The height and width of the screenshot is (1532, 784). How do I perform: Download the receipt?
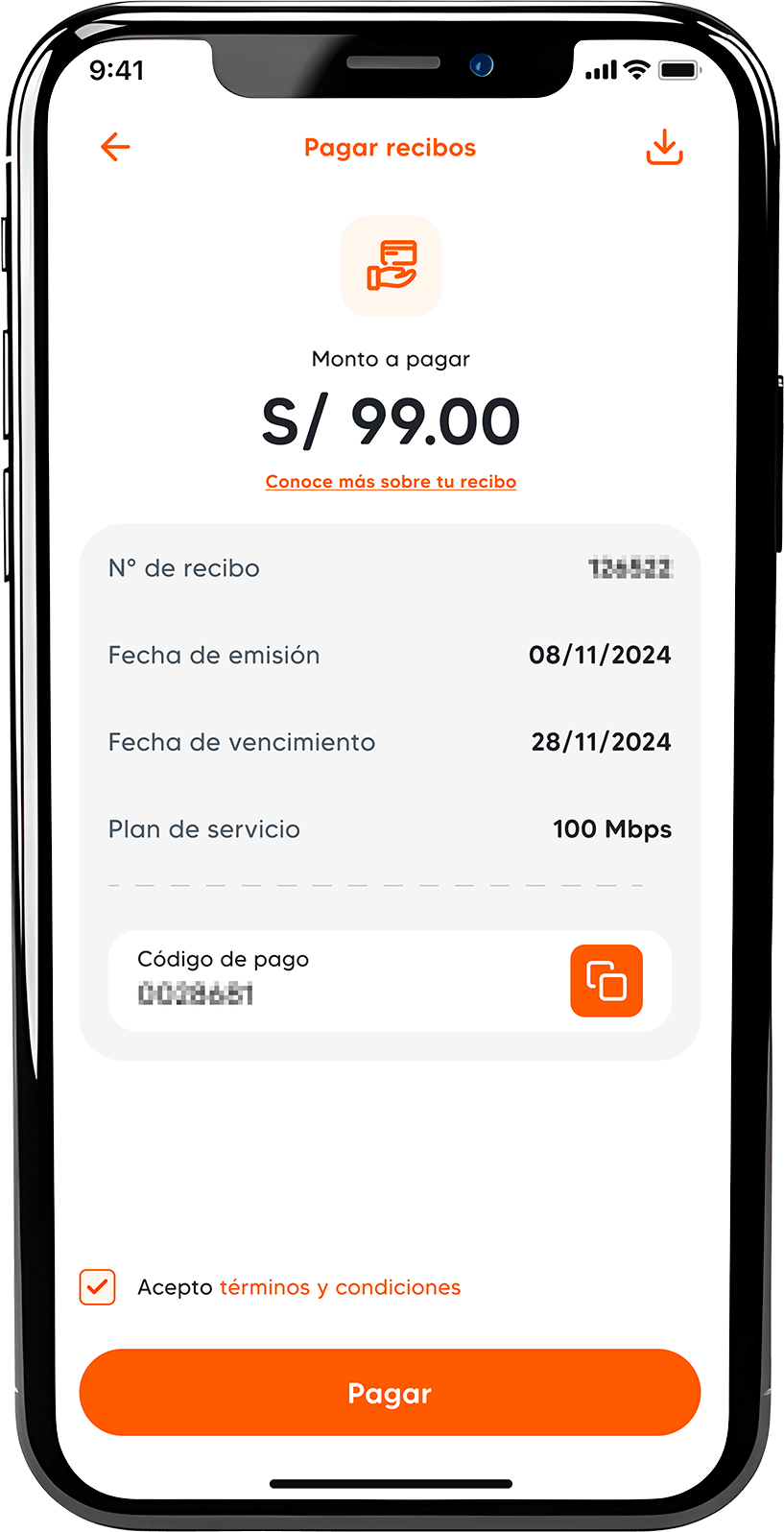(664, 148)
